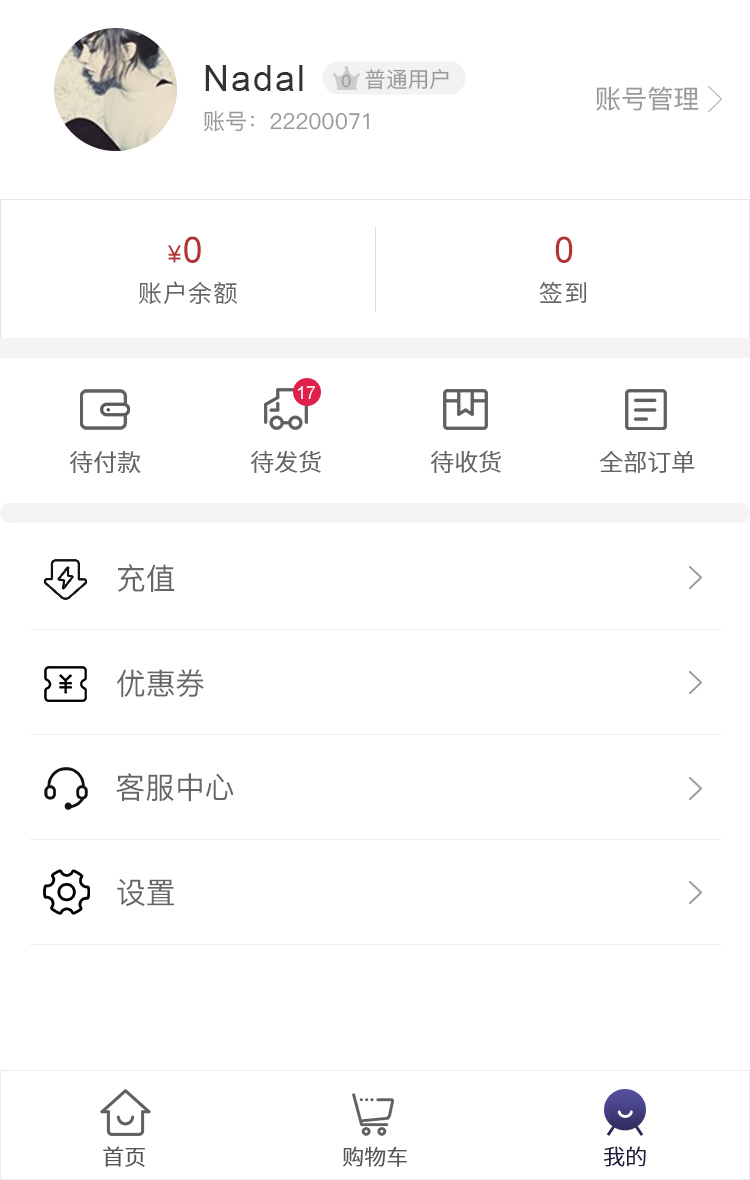
Task: Switch to the 首页 home tab
Action: (125, 1128)
